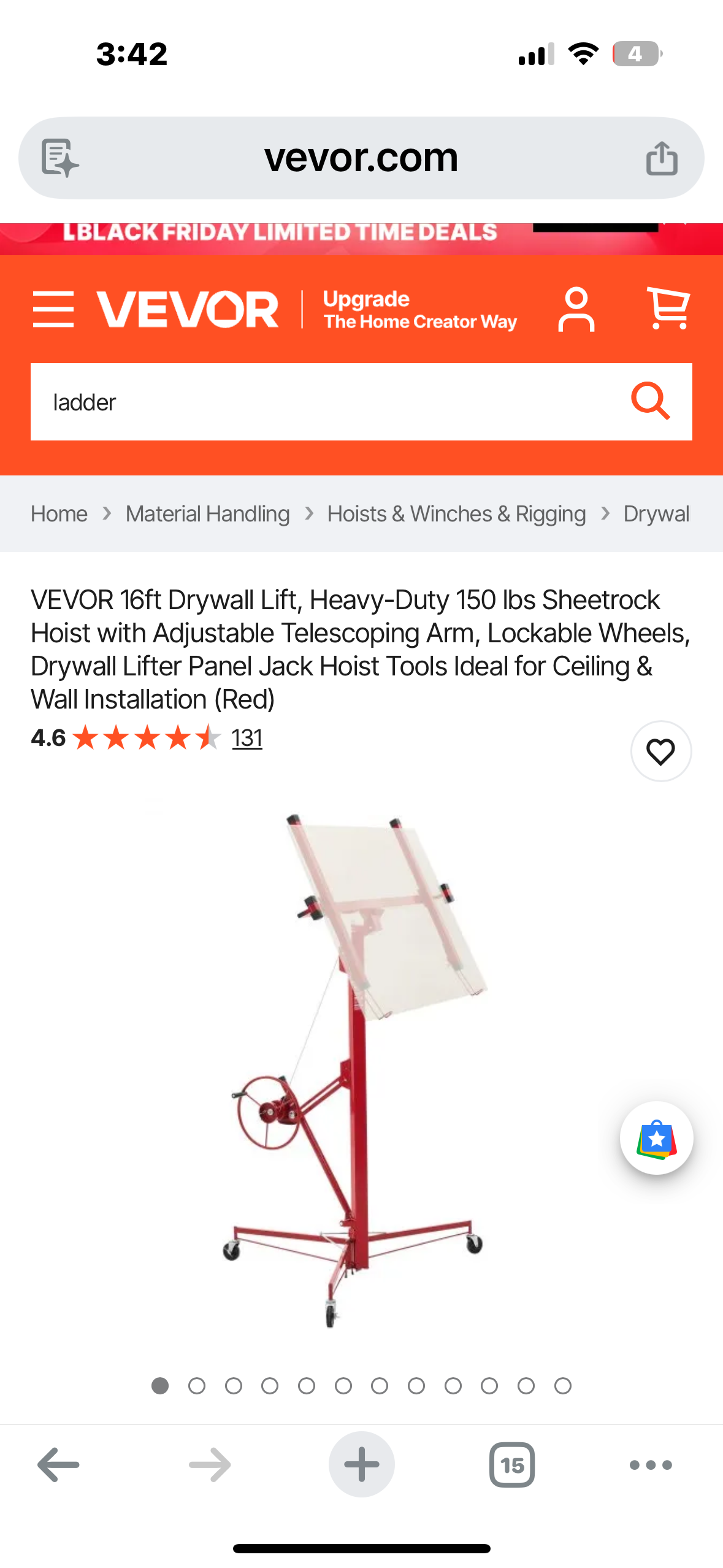The height and width of the screenshot is (1568, 723).
Task: Add product to wishlist with heart toggle
Action: (x=660, y=751)
